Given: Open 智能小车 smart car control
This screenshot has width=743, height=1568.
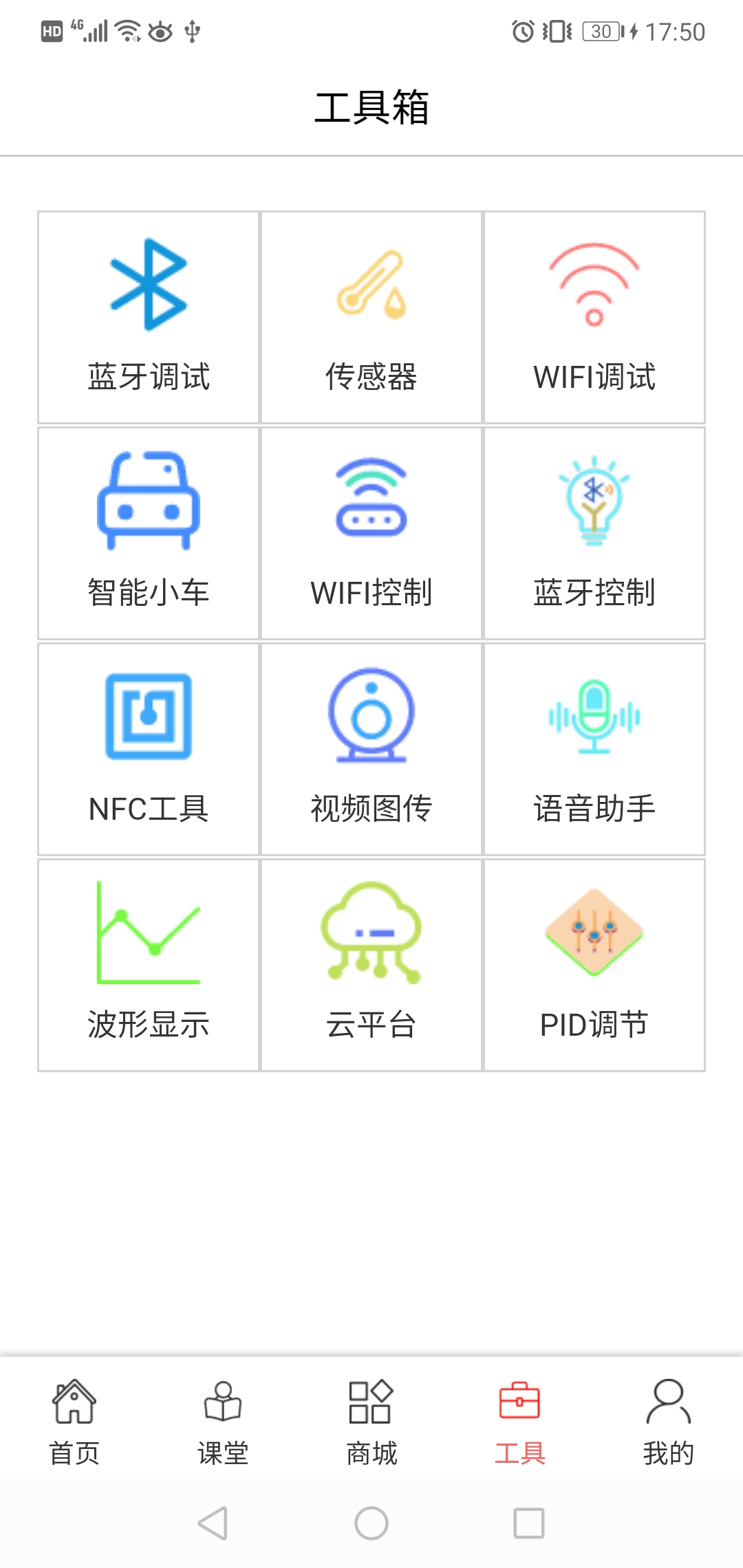Looking at the screenshot, I should tap(149, 533).
